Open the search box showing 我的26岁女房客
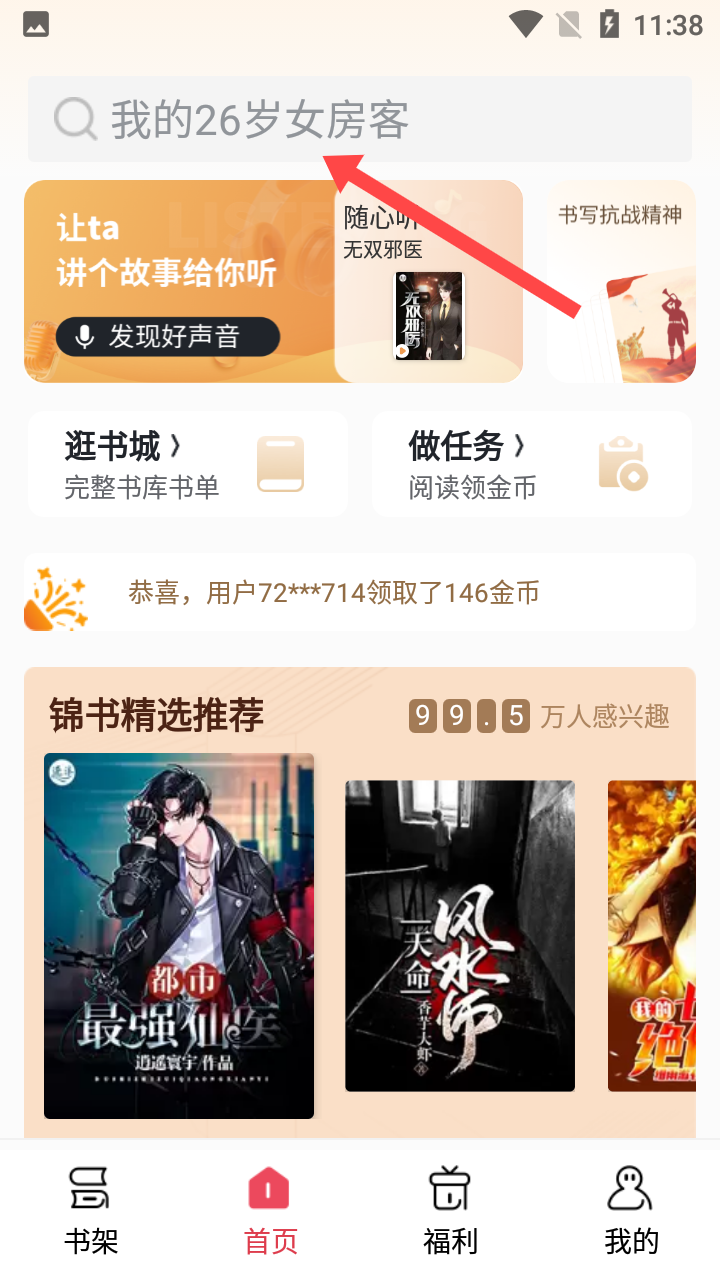 click(360, 120)
